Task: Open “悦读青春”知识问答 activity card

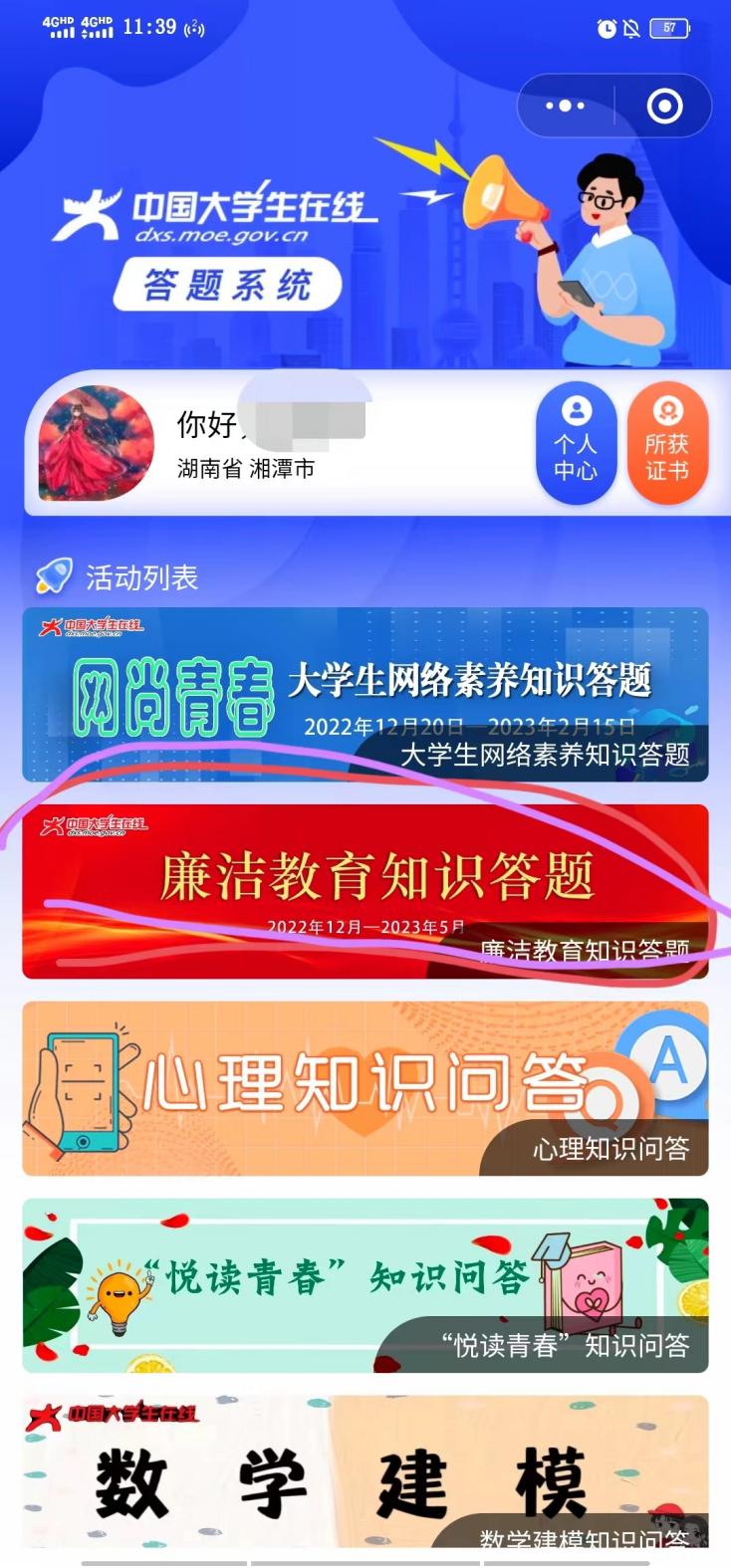Action: 365,1284
